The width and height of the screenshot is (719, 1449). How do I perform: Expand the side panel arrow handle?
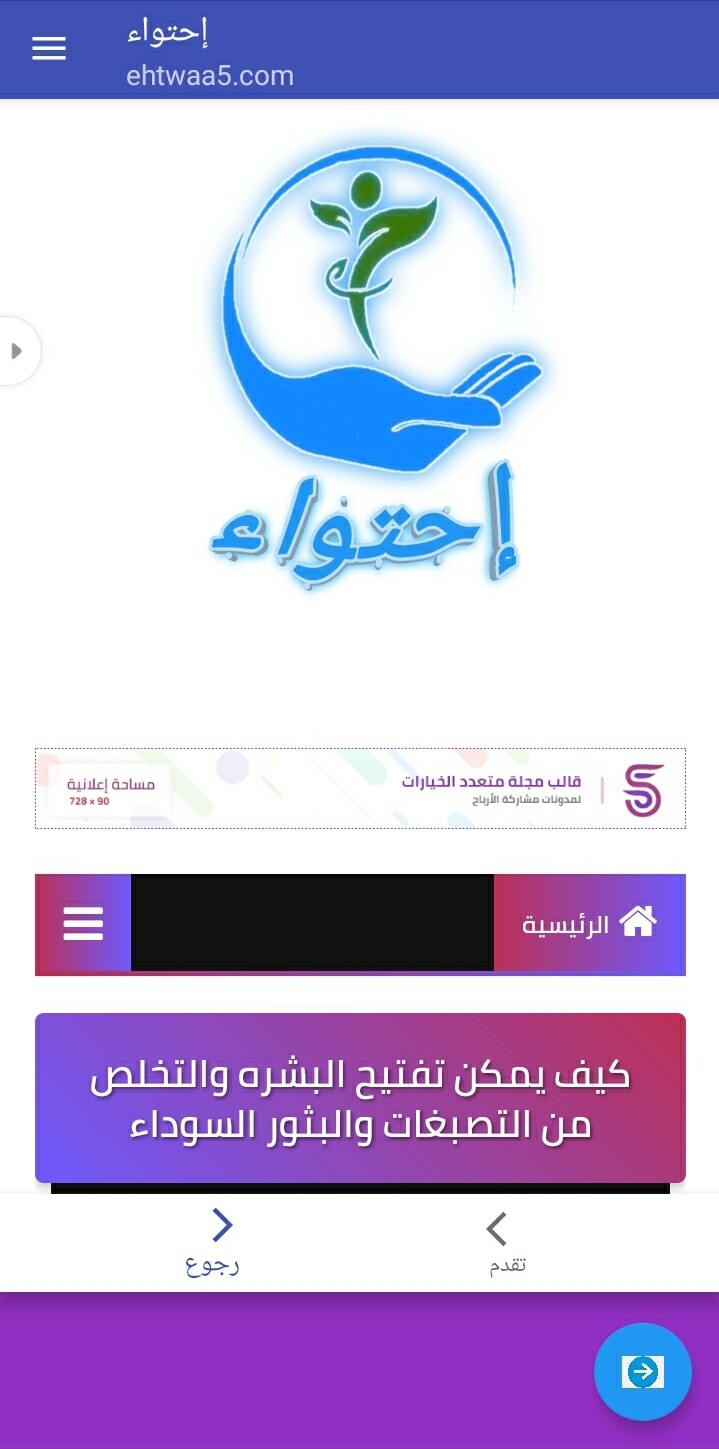click(17, 351)
